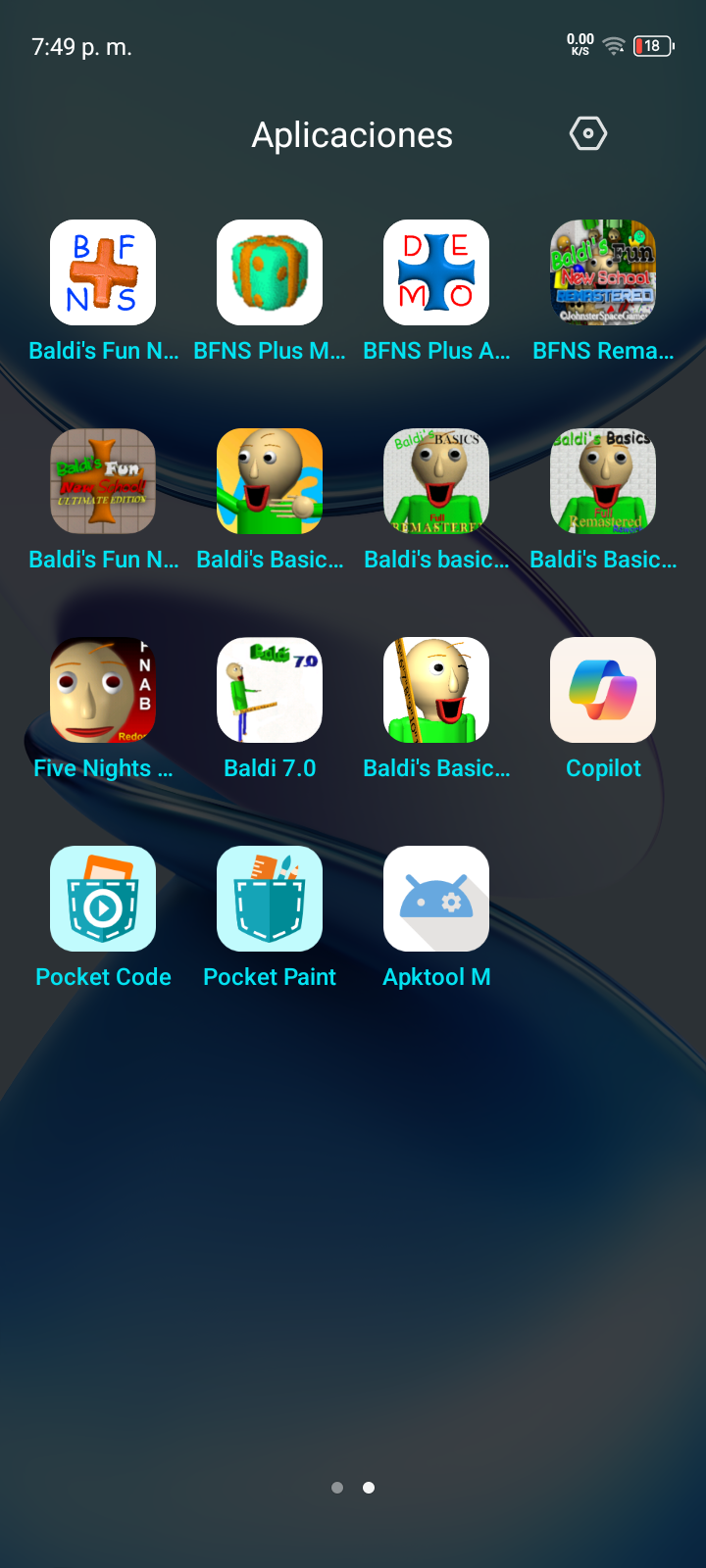706x1568 pixels.
Task: Open Five Nights at Baldi's app
Action: click(103, 691)
